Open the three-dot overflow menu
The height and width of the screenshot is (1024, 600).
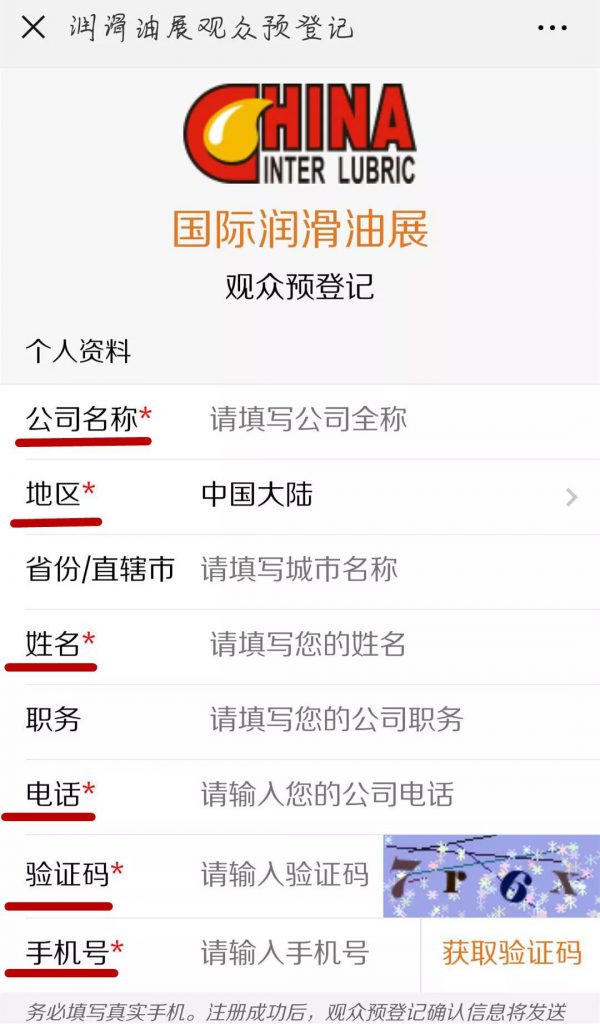(x=552, y=28)
